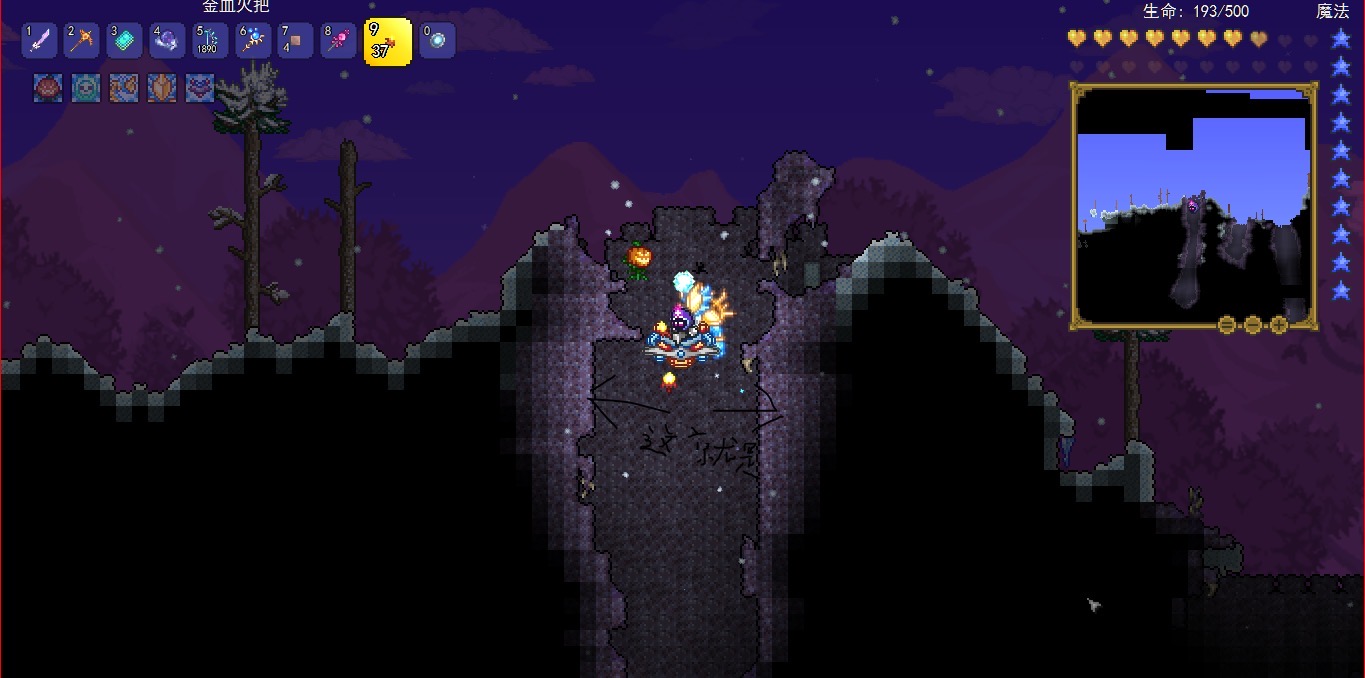Select hotbar slot 0 round mirror
The image size is (1365, 678).
tap(437, 41)
